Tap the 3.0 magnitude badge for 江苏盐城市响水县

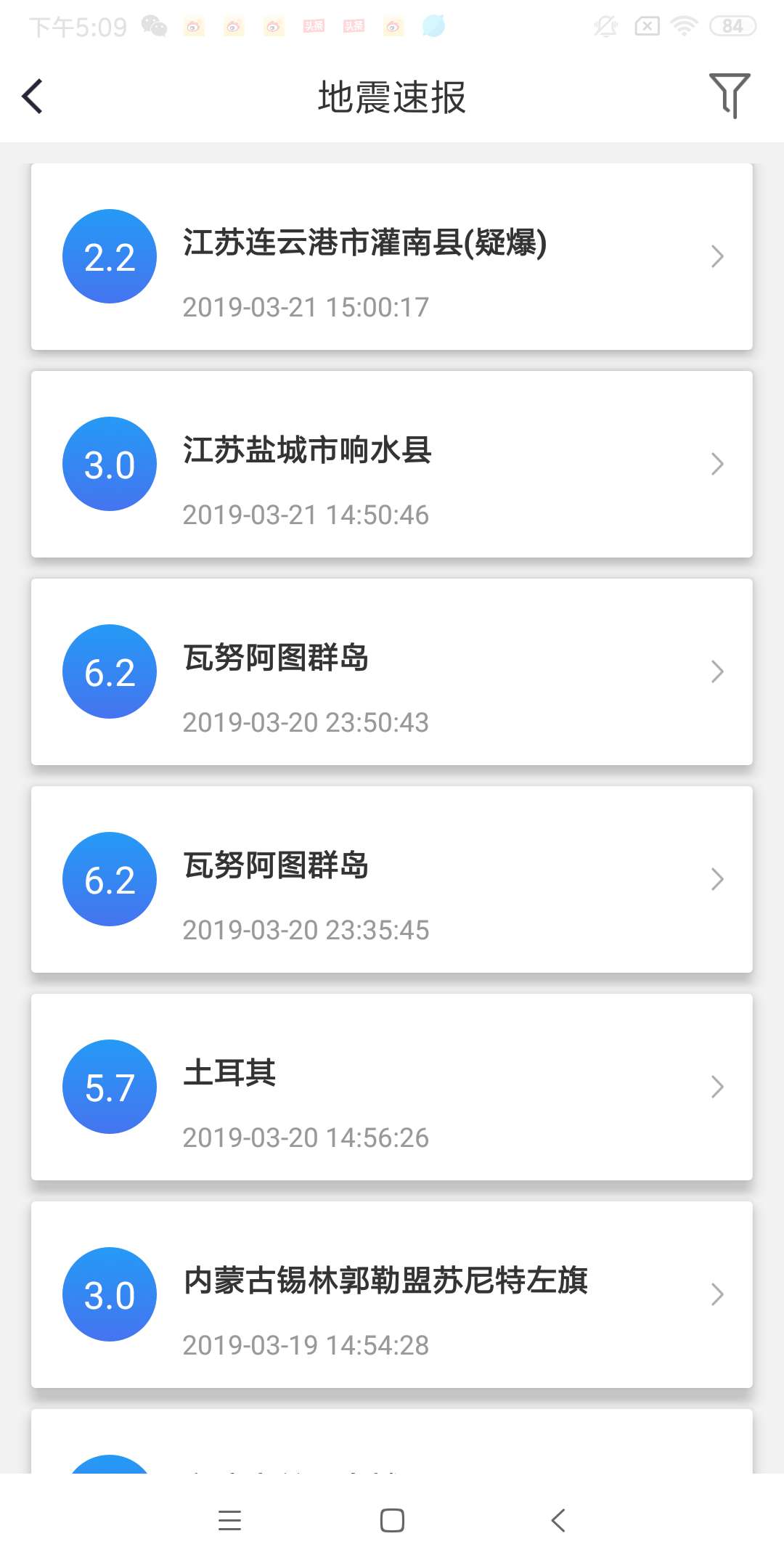point(109,463)
